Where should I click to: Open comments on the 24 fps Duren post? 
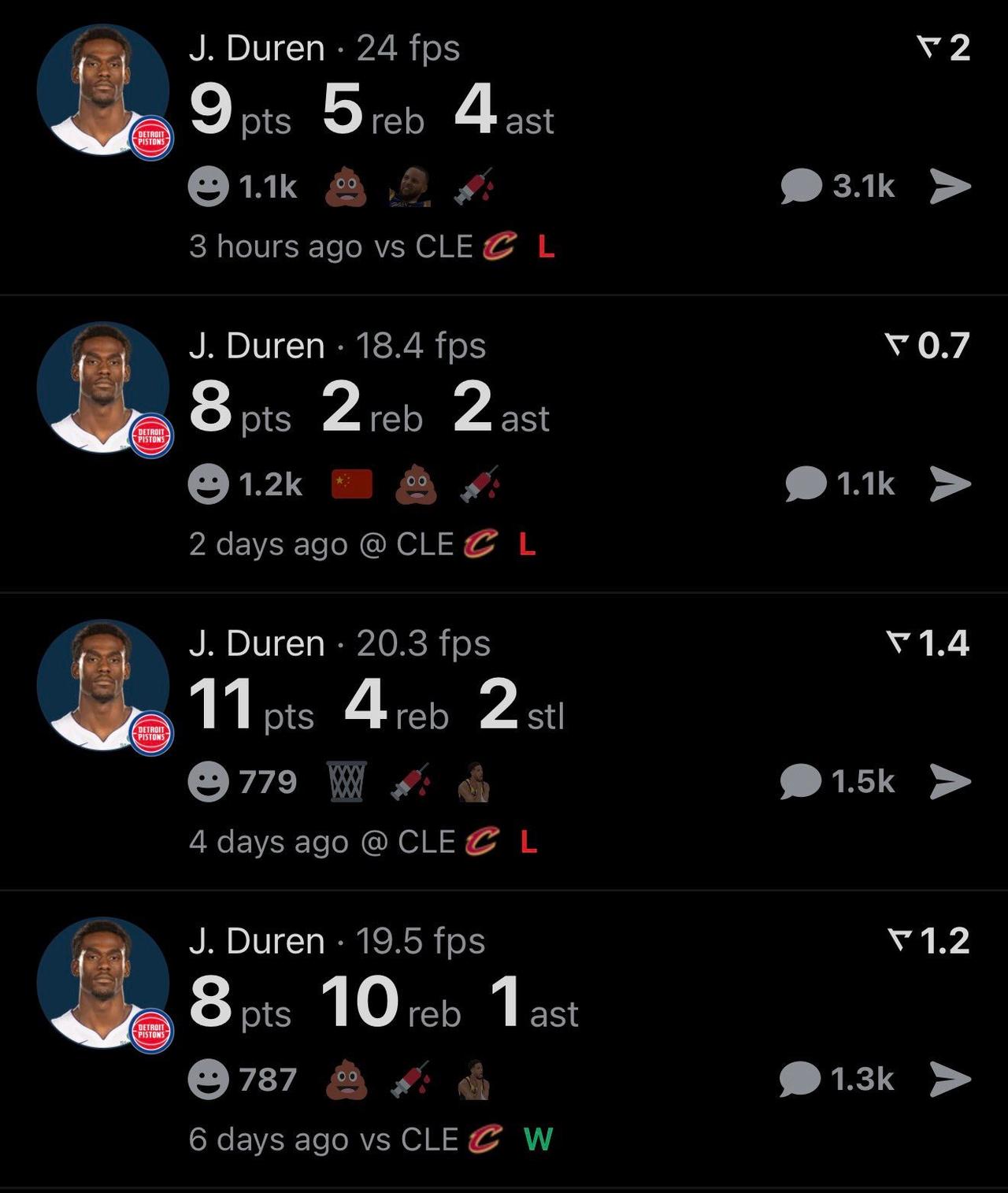coord(838,187)
